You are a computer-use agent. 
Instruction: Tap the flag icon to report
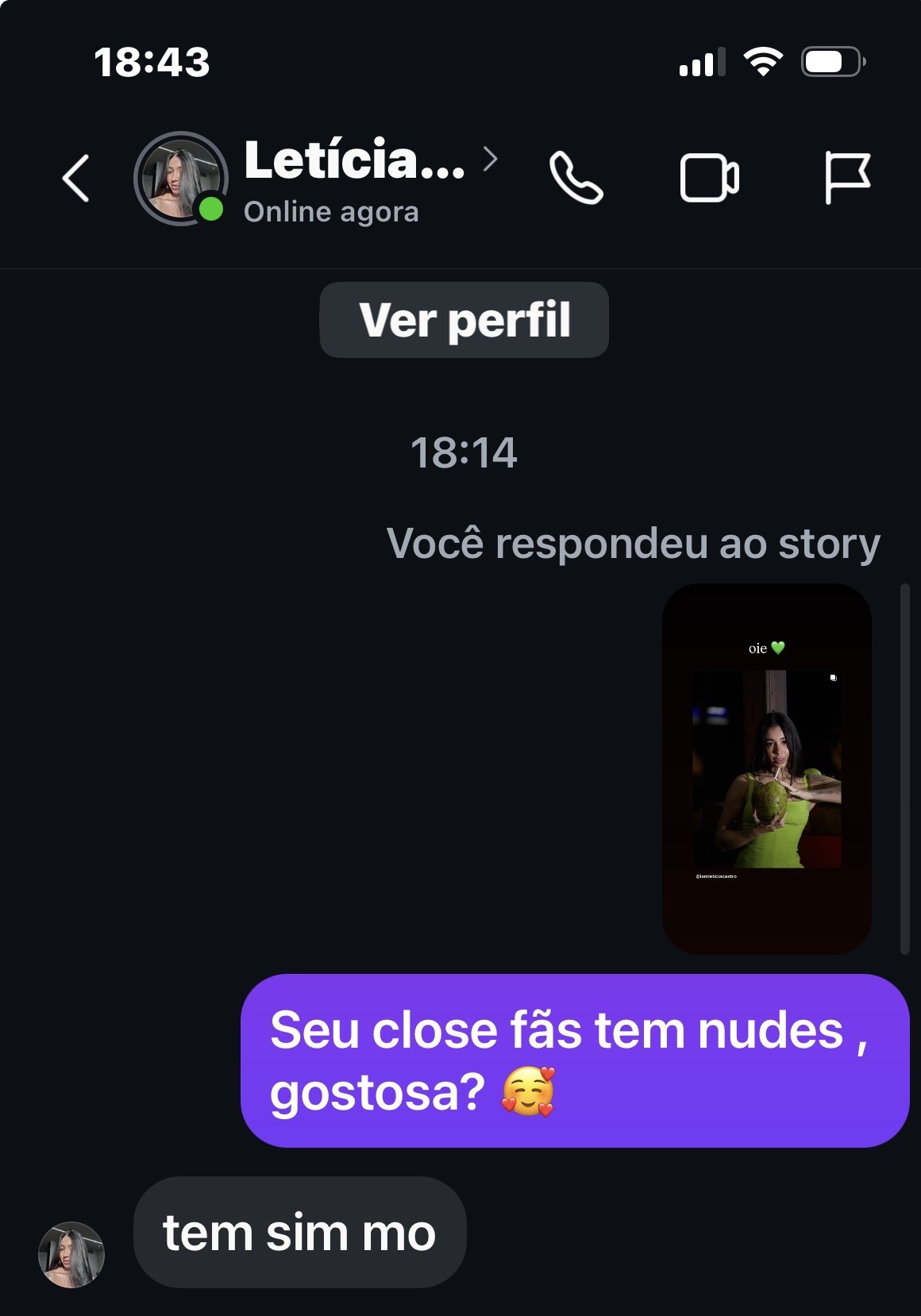coord(846,178)
